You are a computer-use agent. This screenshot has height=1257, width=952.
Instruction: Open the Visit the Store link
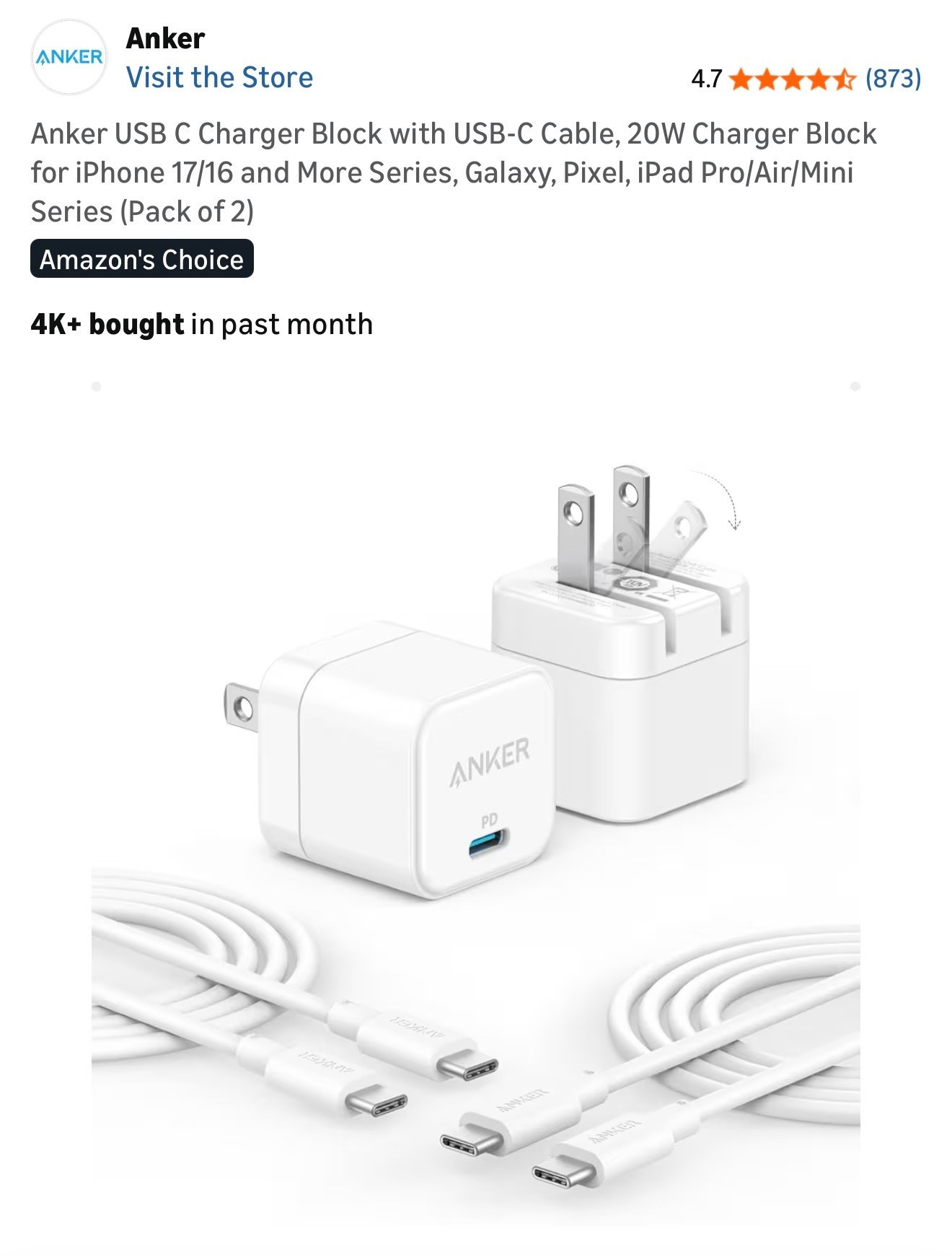(x=219, y=77)
